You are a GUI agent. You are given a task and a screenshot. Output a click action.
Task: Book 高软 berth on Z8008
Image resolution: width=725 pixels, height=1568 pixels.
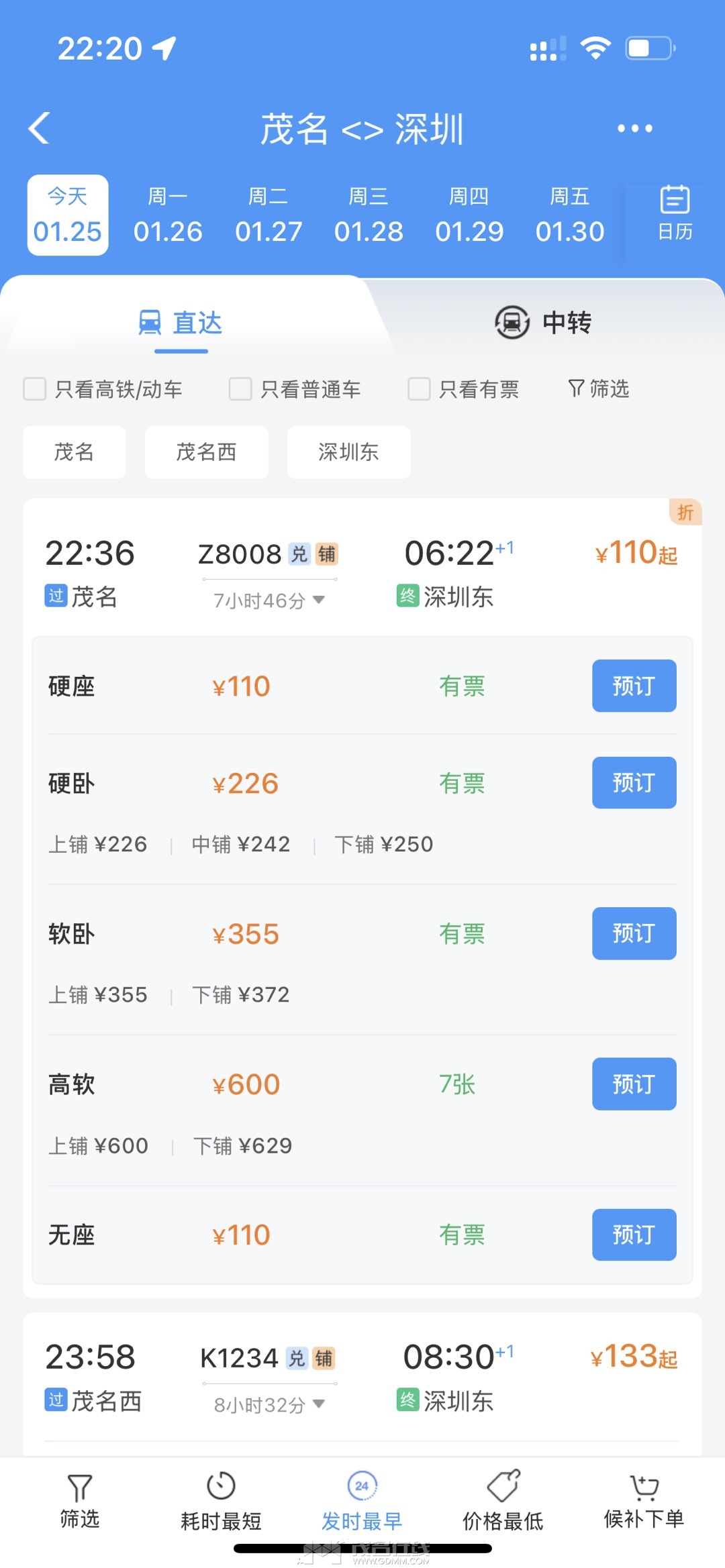[x=633, y=1084]
